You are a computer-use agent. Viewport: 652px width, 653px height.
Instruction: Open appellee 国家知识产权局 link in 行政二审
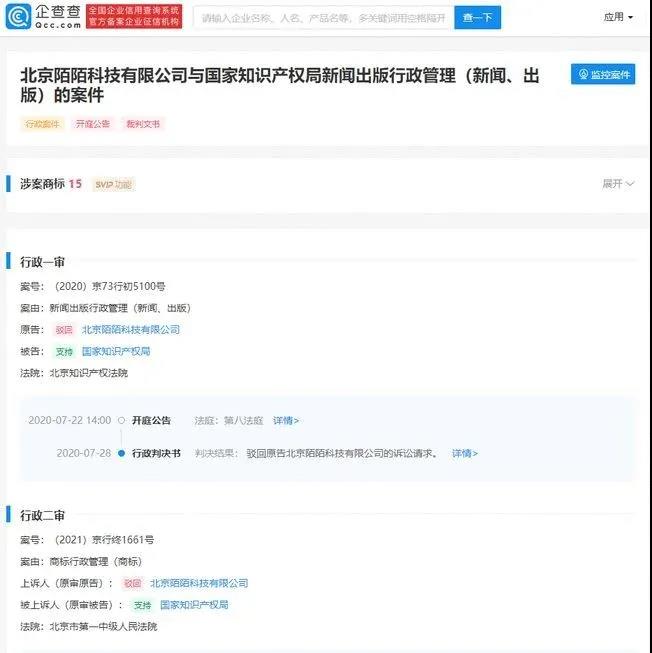(194, 605)
